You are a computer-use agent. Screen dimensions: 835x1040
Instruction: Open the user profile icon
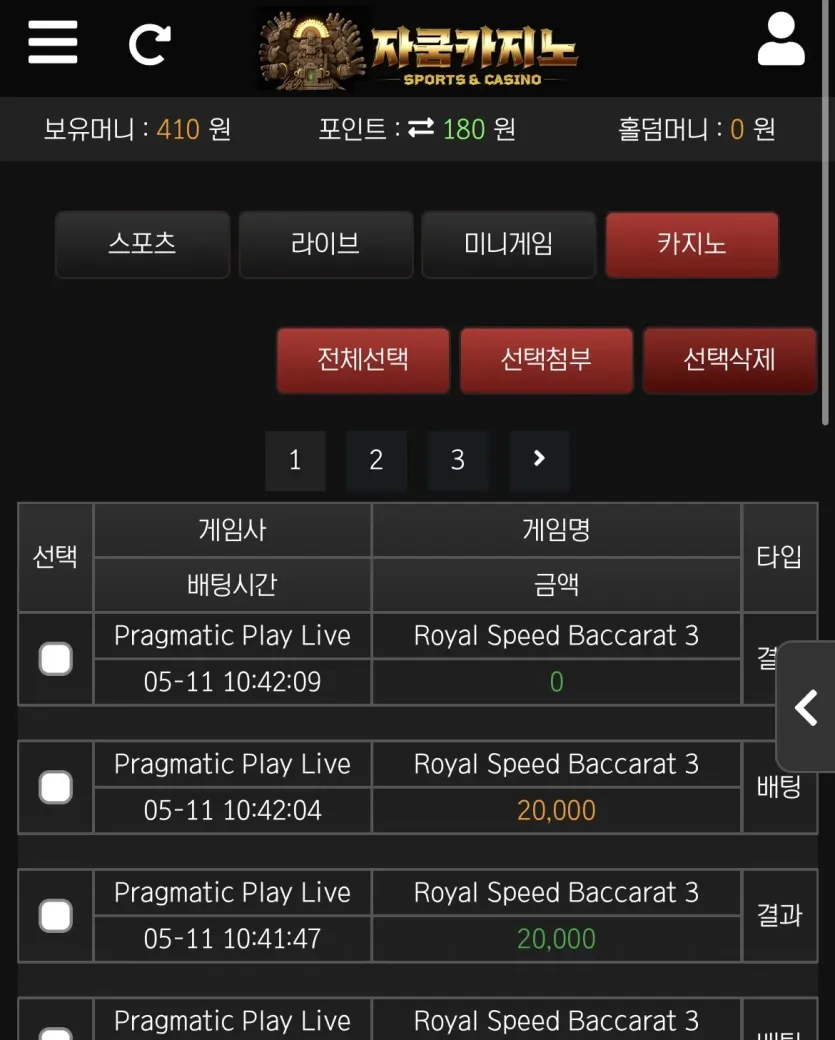pyautogui.click(x=781, y=38)
